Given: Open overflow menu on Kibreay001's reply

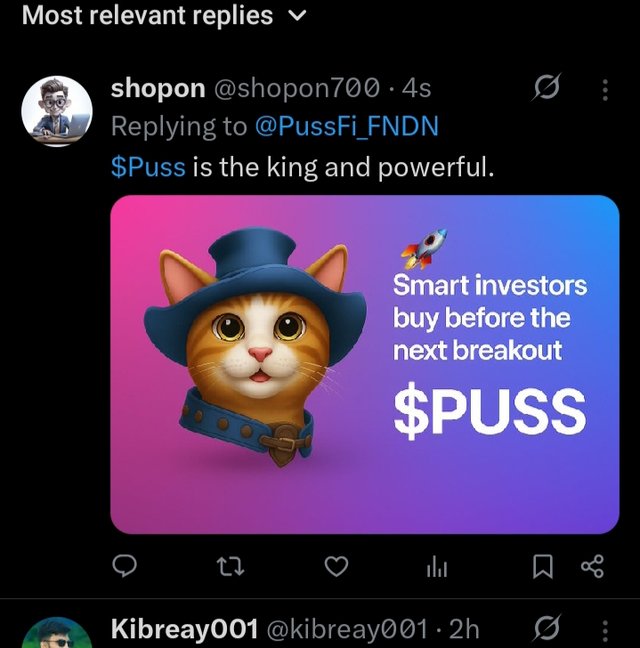Looking at the screenshot, I should click(x=605, y=629).
